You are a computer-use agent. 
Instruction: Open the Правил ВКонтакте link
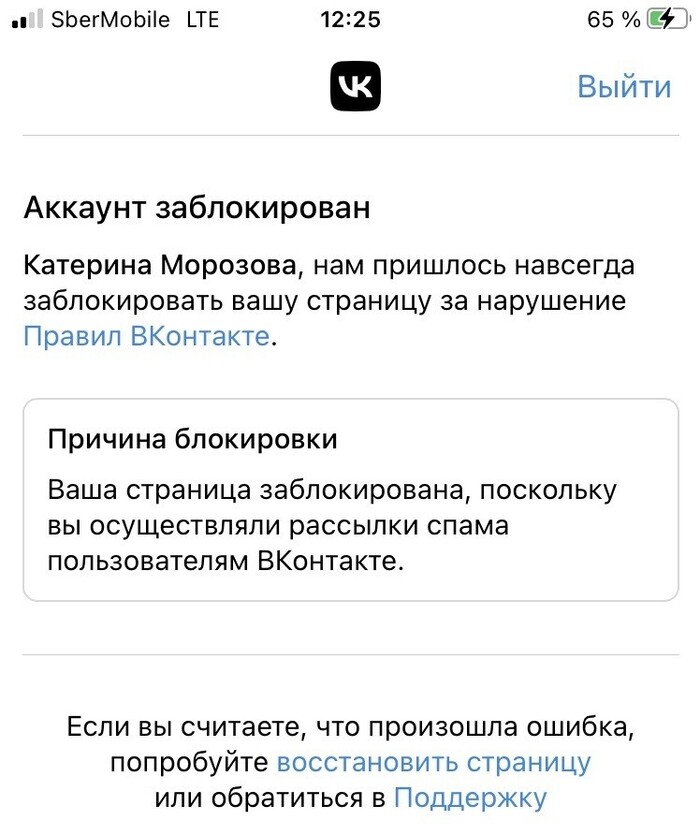146,336
